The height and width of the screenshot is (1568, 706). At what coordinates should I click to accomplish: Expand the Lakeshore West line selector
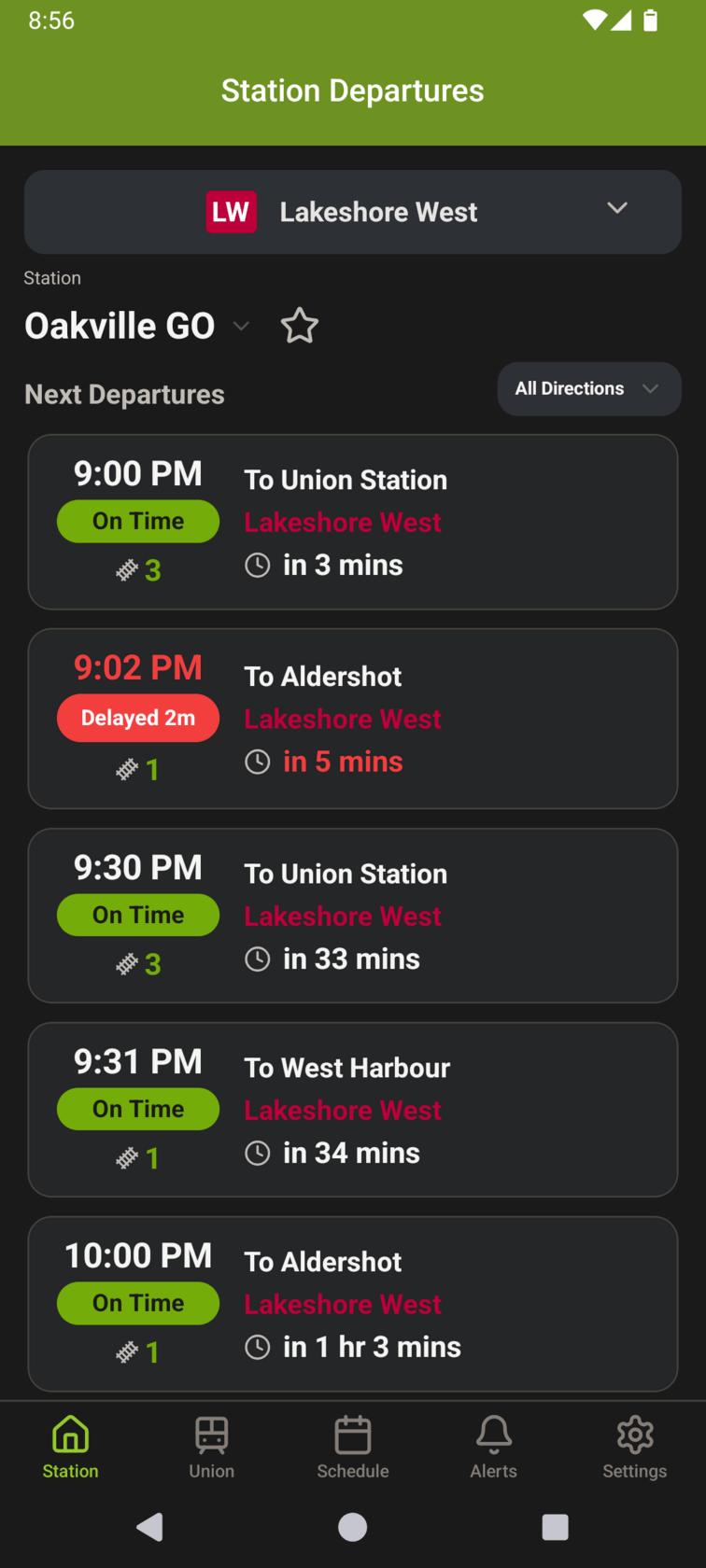point(353,212)
